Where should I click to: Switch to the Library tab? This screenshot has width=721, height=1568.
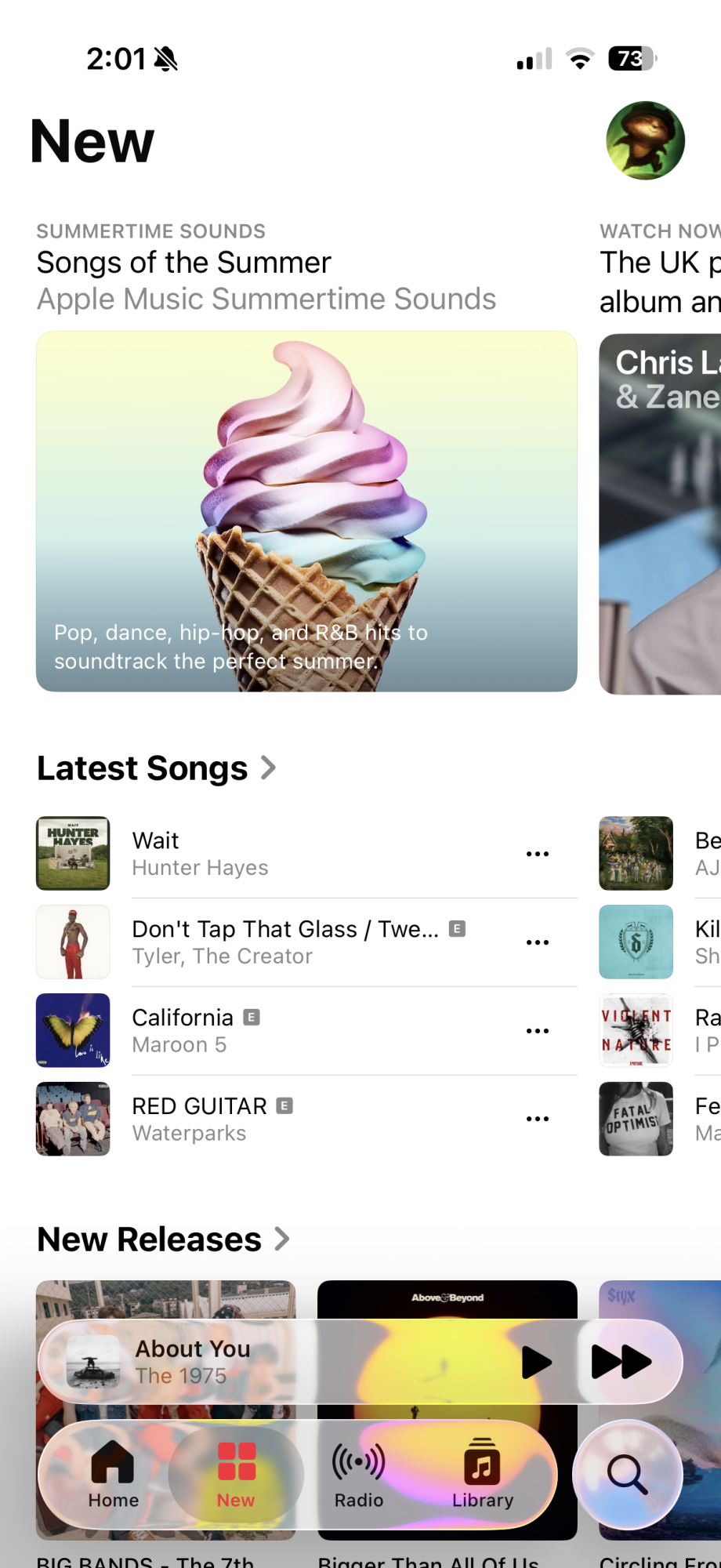point(482,1475)
